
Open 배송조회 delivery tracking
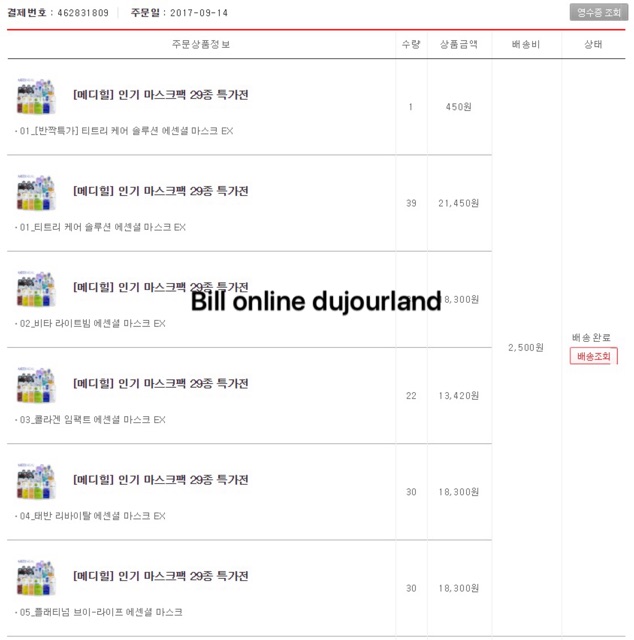593,356
